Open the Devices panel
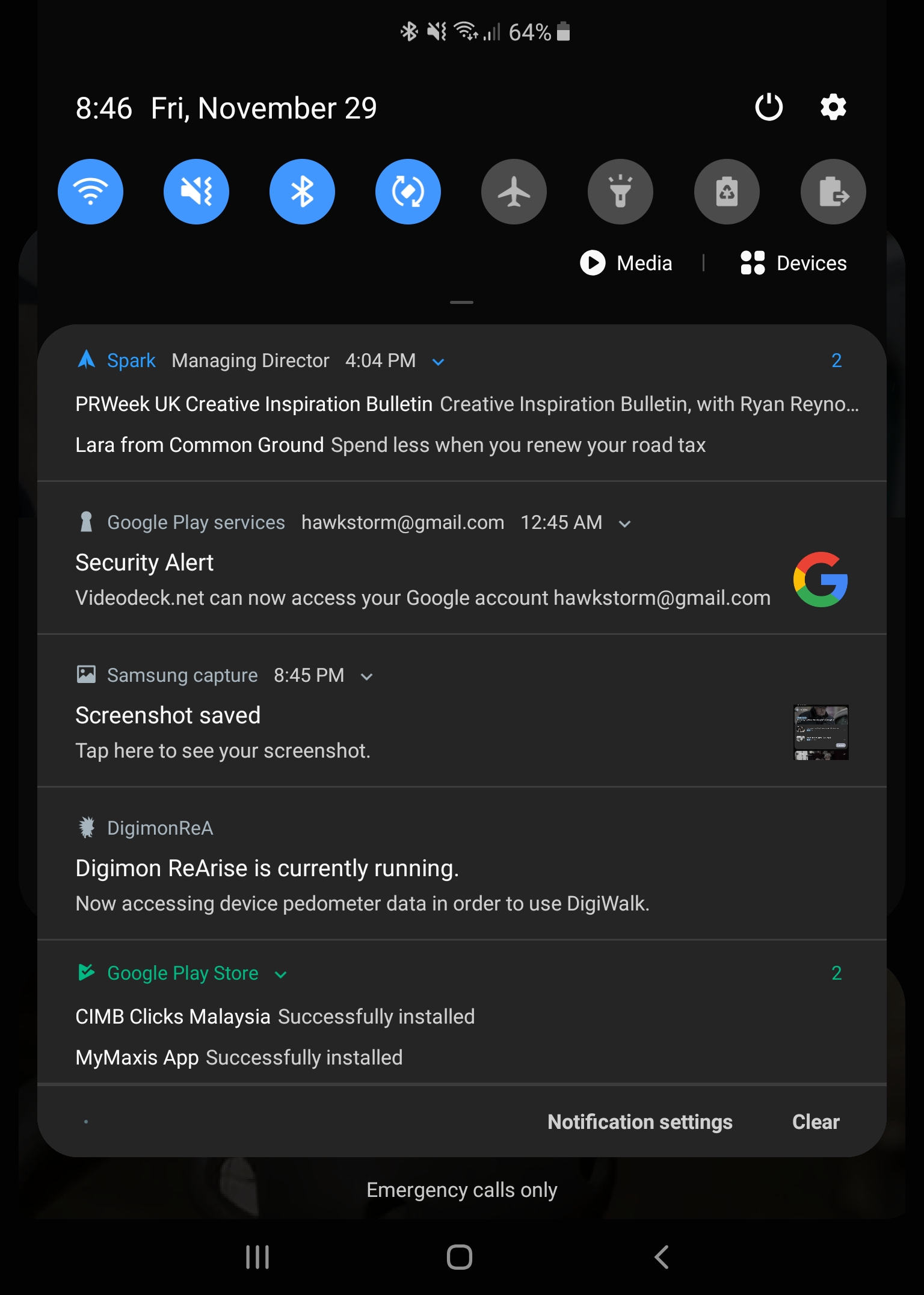924x1295 pixels. tap(793, 263)
